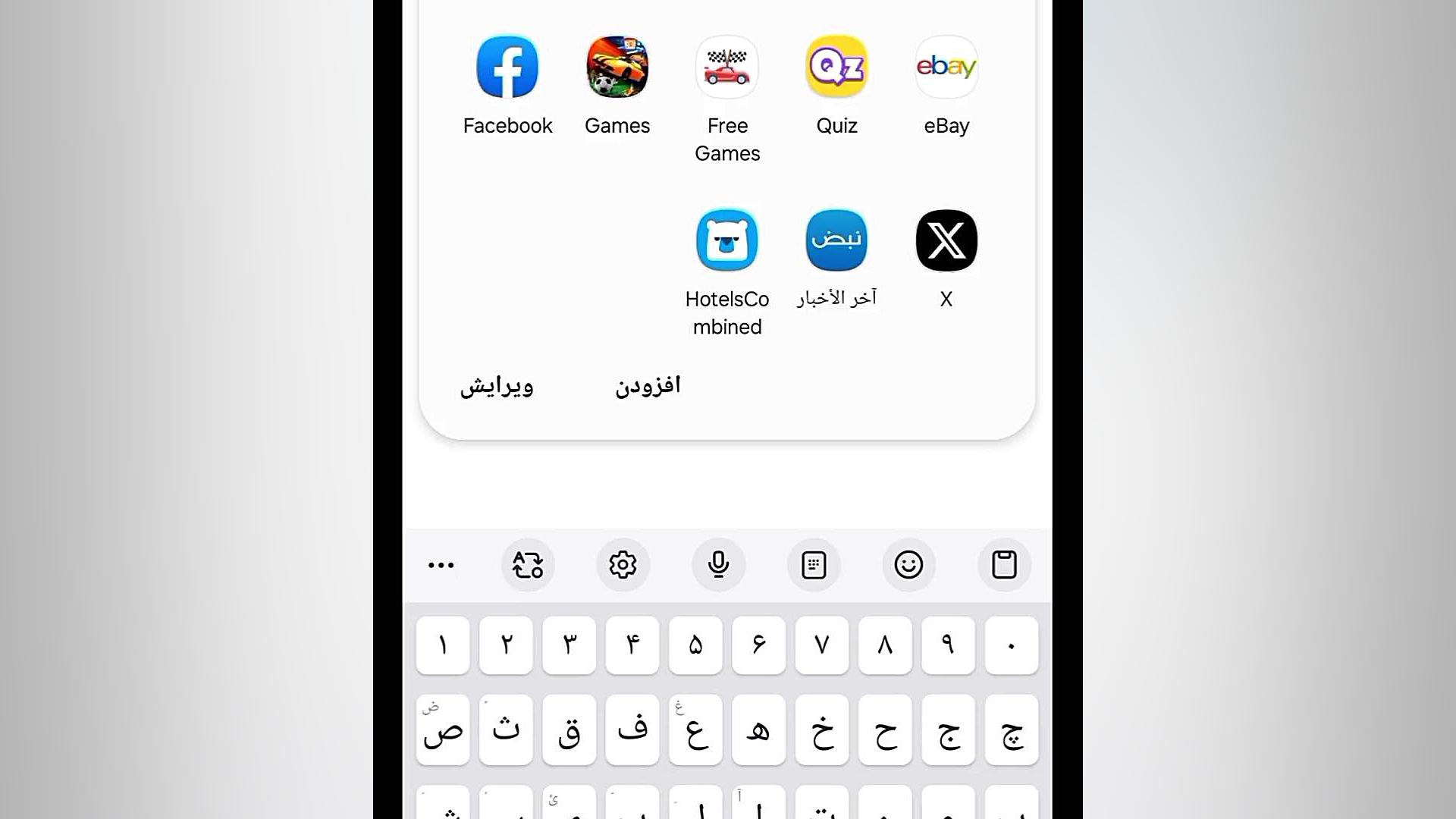This screenshot has width=1456, height=819.
Task: Open the HotelsCombined shortcut
Action: pyautogui.click(x=727, y=241)
